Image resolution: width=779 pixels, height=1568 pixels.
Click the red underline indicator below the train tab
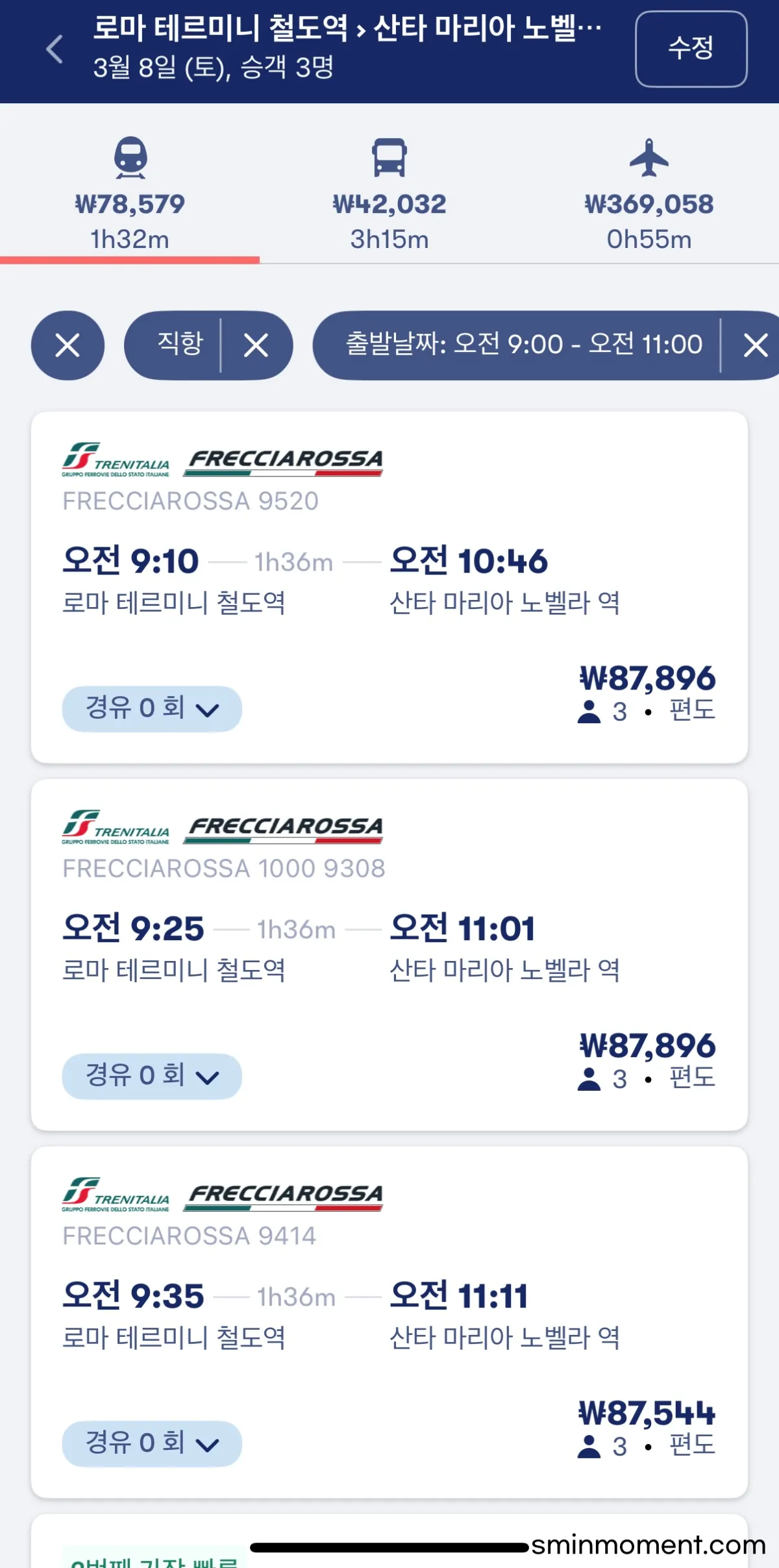[x=130, y=260]
